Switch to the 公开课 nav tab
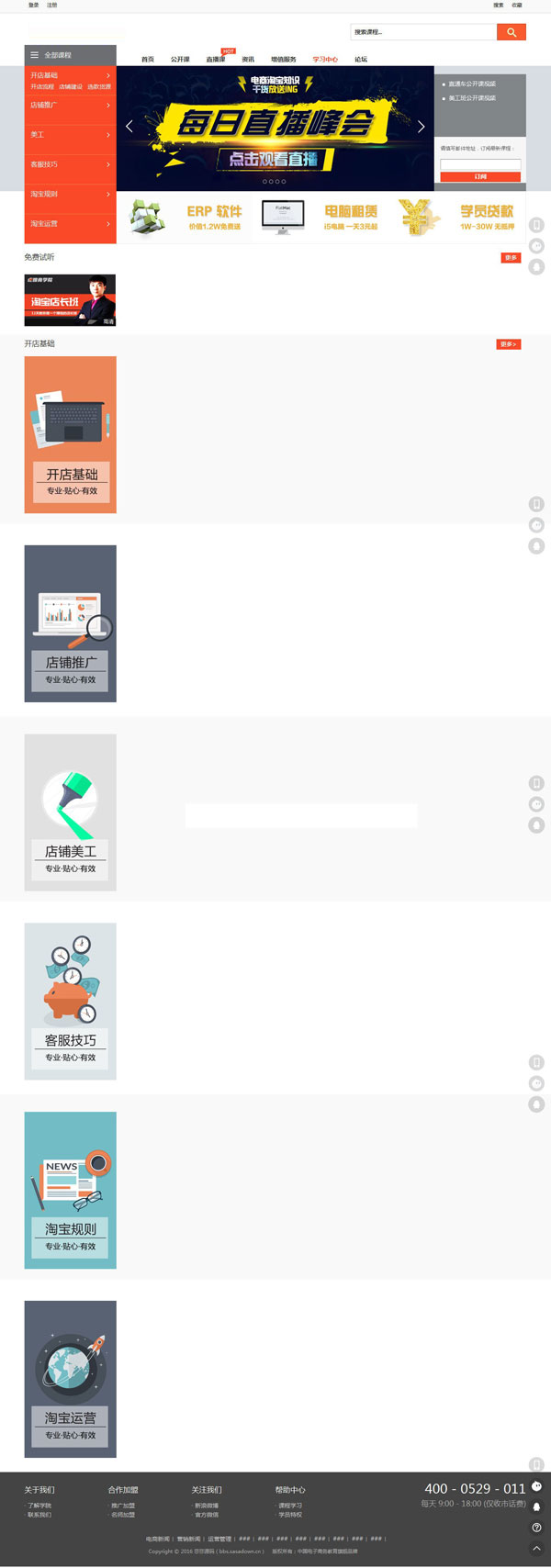This screenshot has width=551, height=1568. (180, 60)
